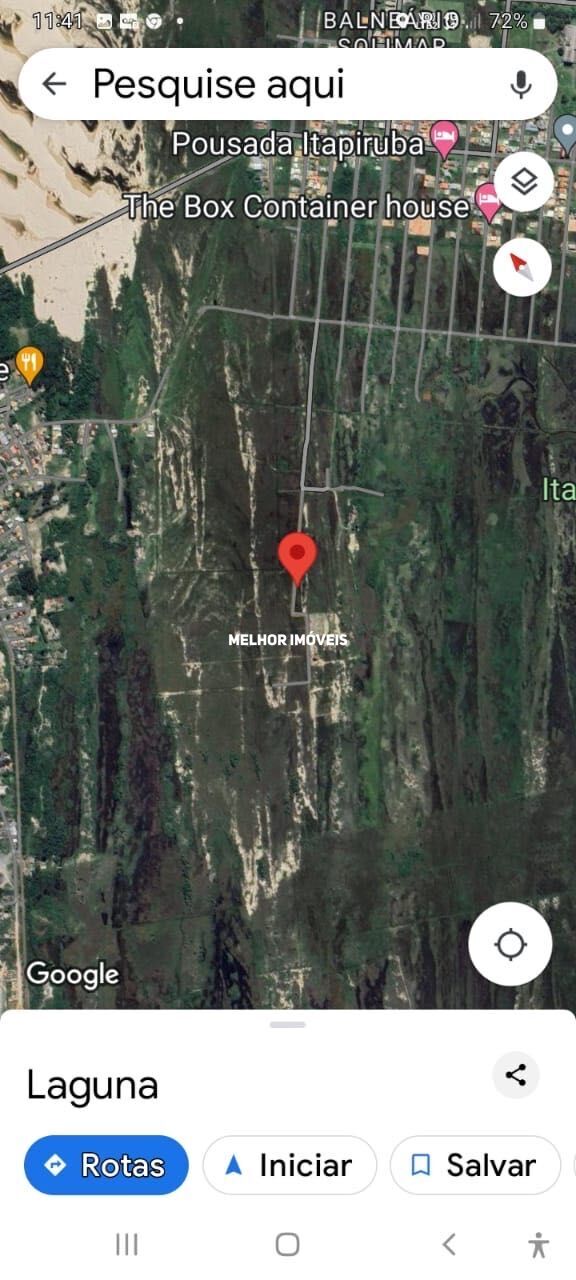Start navigation with Iniciar
This screenshot has height=1280, width=576.
coord(289,1165)
